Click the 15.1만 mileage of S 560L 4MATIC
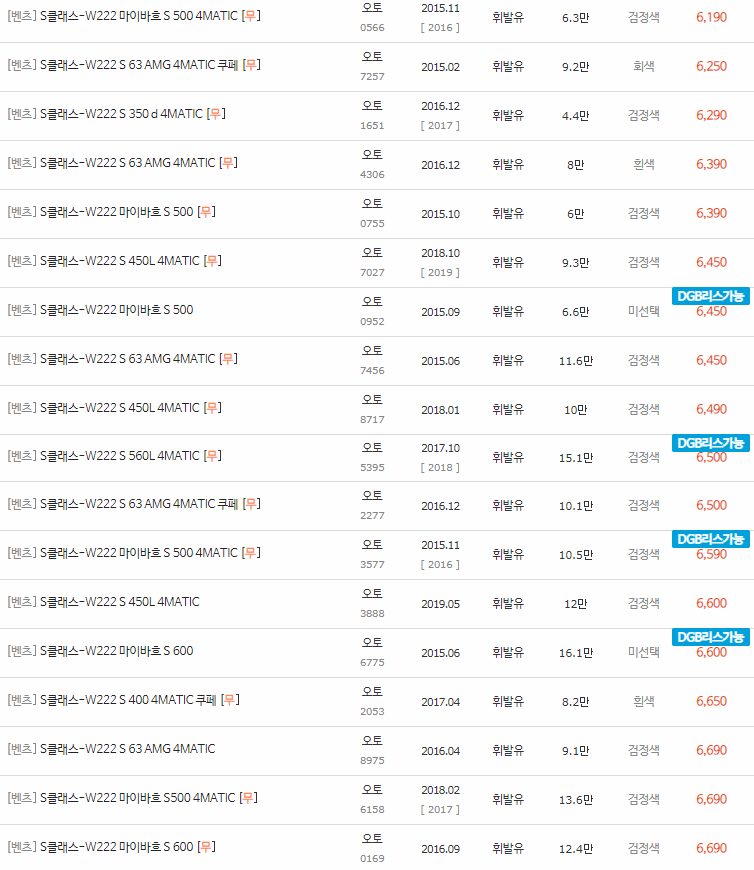 (575, 456)
